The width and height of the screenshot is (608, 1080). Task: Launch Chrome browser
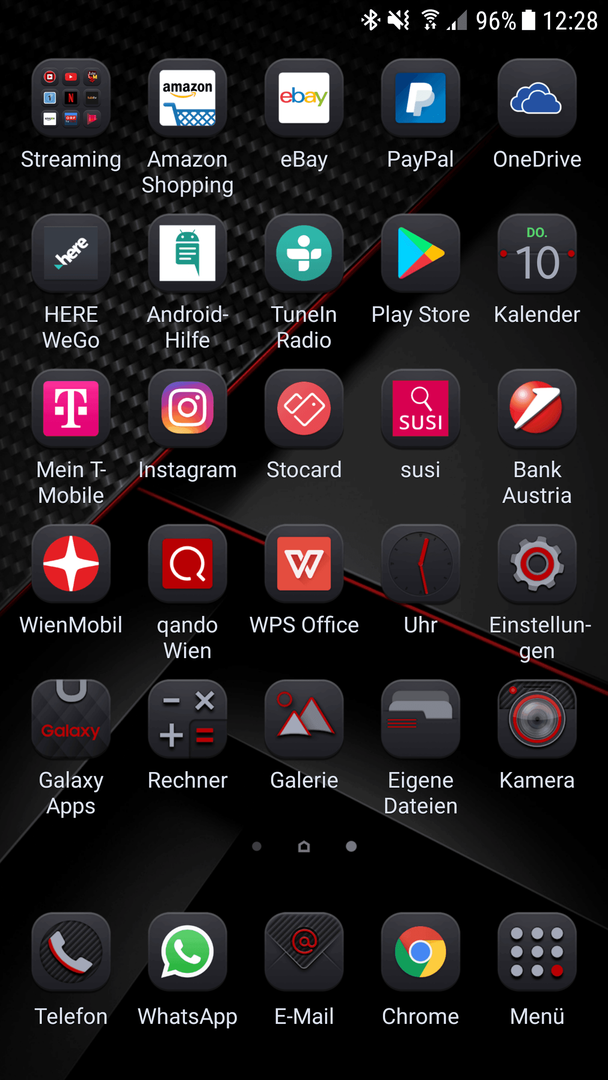420,952
